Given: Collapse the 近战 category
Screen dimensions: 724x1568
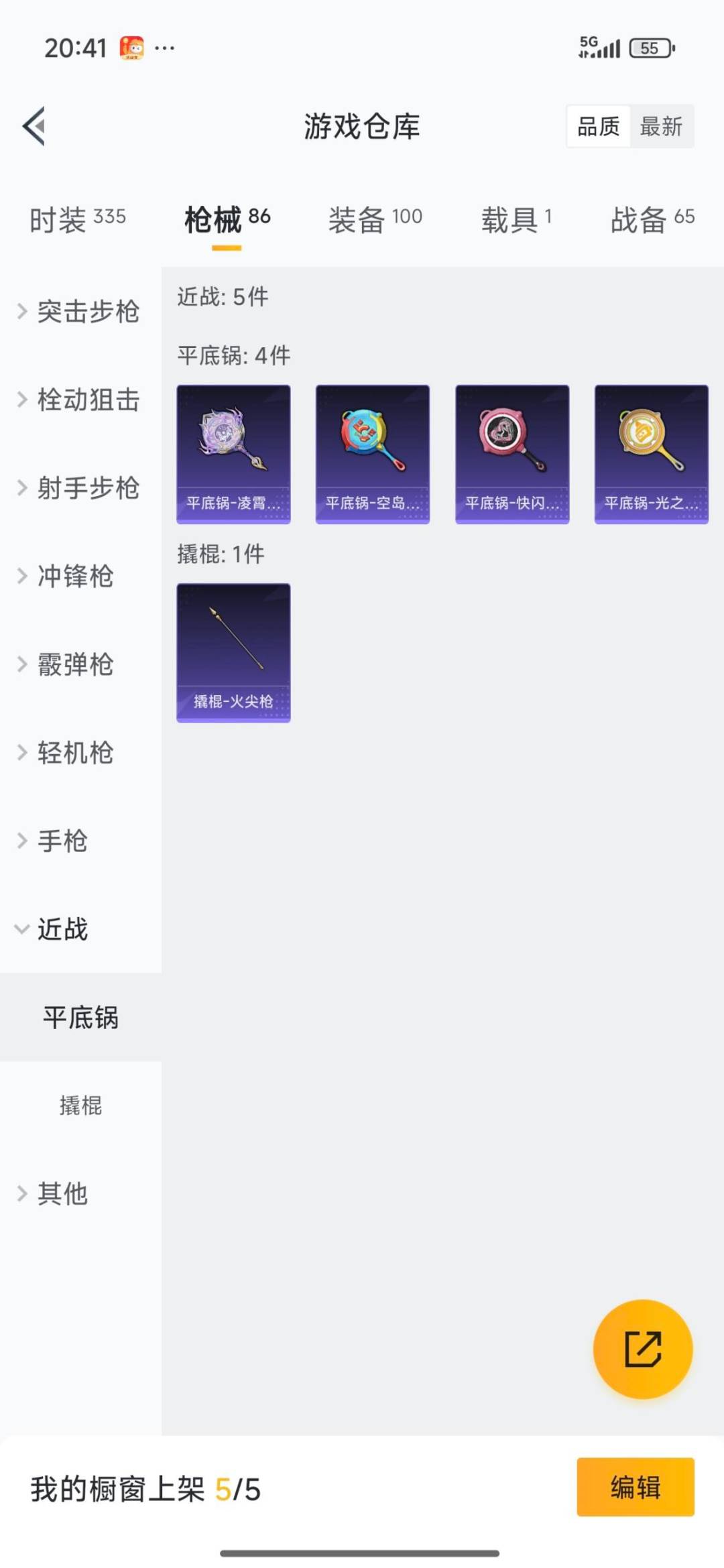Looking at the screenshot, I should click(x=60, y=929).
